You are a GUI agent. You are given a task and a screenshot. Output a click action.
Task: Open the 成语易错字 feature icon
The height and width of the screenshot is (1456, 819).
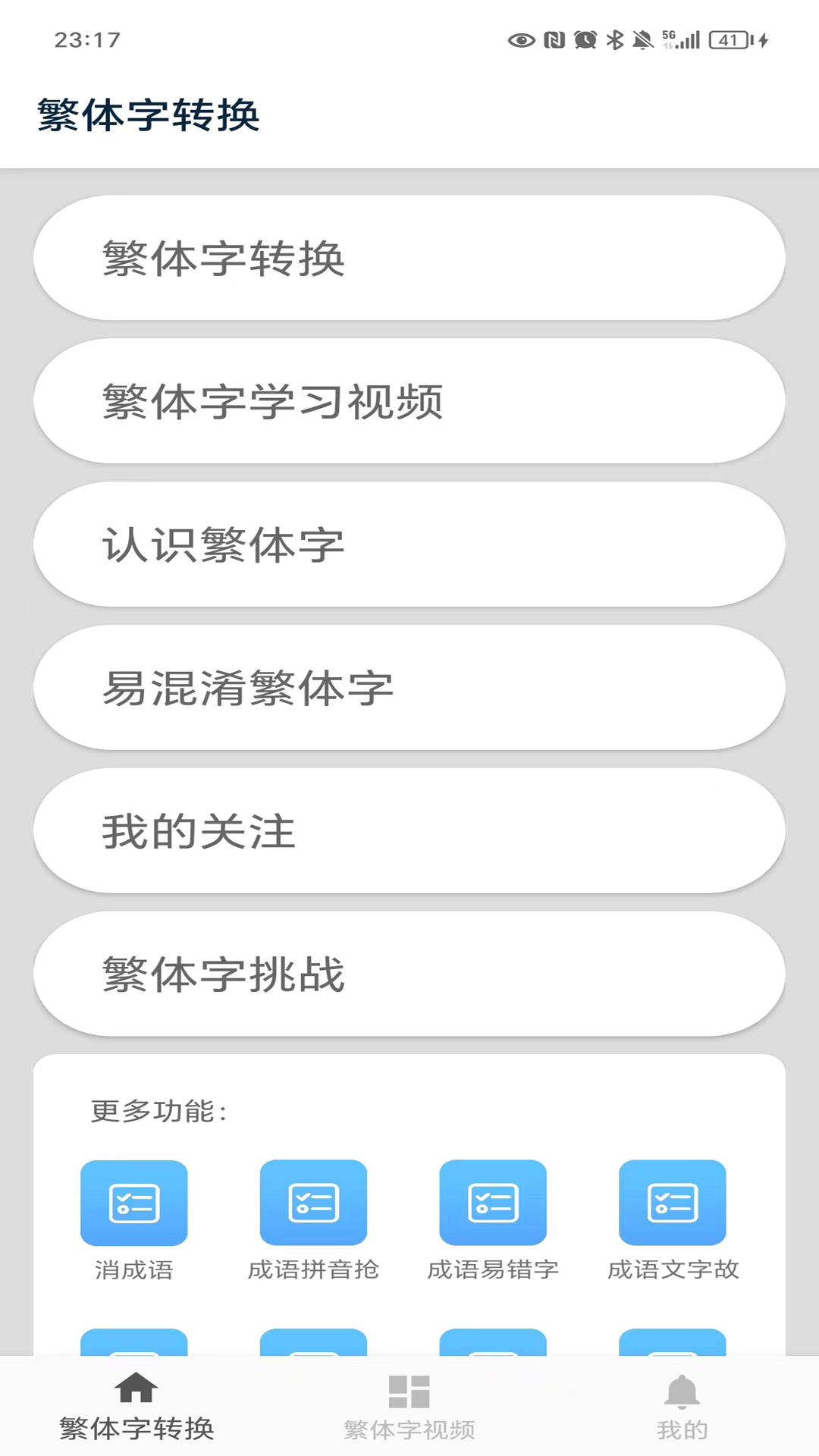pos(493,1203)
